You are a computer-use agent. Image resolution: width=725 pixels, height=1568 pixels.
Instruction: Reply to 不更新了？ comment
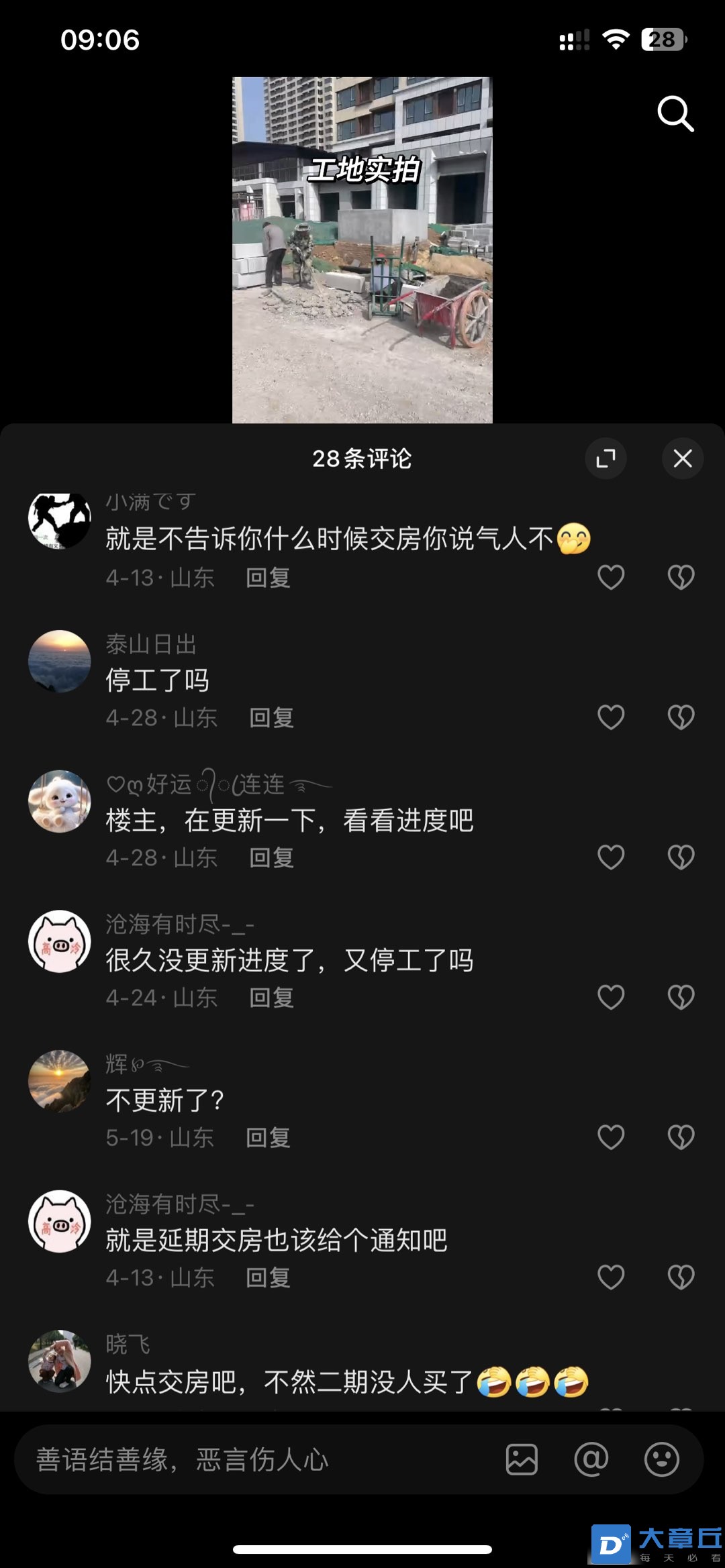pyautogui.click(x=268, y=1138)
